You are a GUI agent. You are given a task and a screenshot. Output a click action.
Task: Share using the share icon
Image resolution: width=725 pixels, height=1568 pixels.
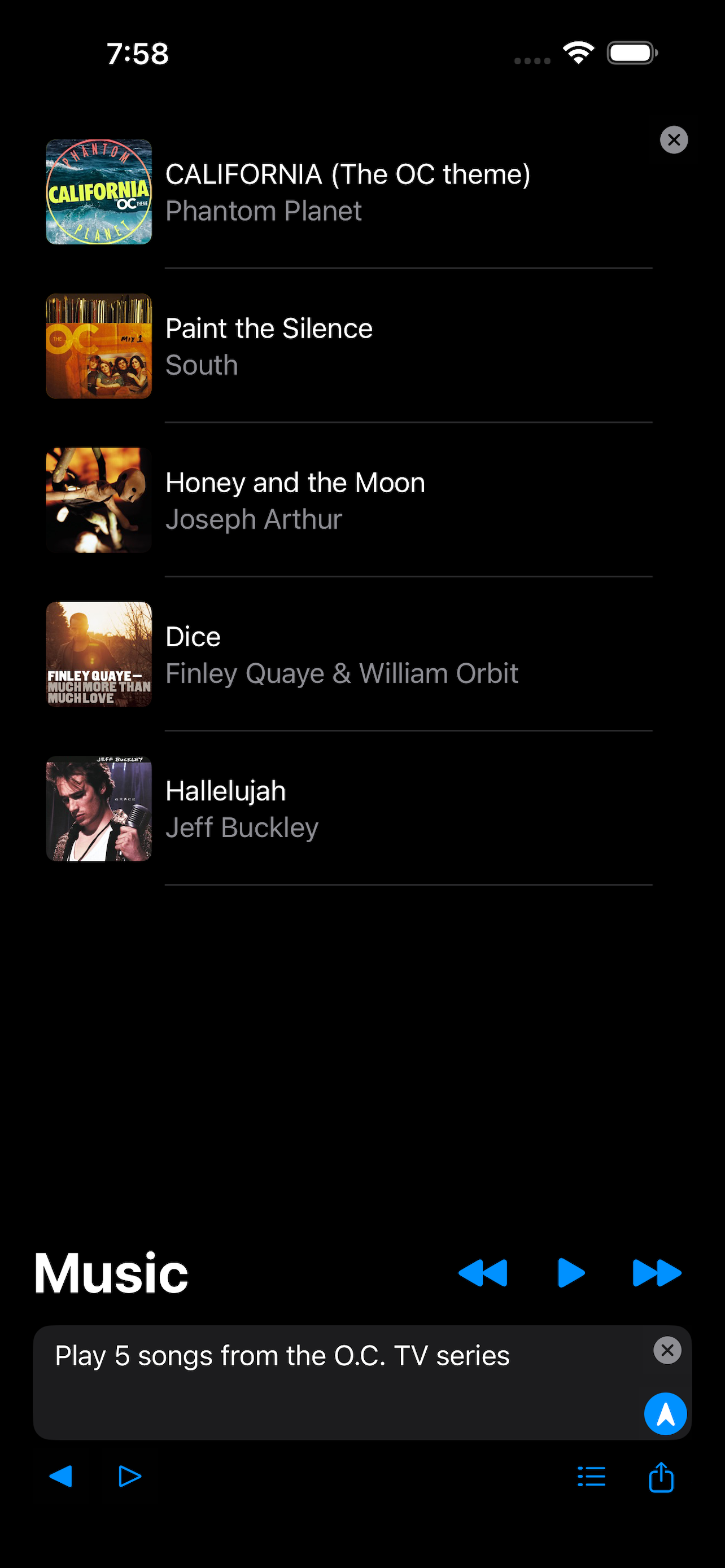click(x=661, y=1477)
